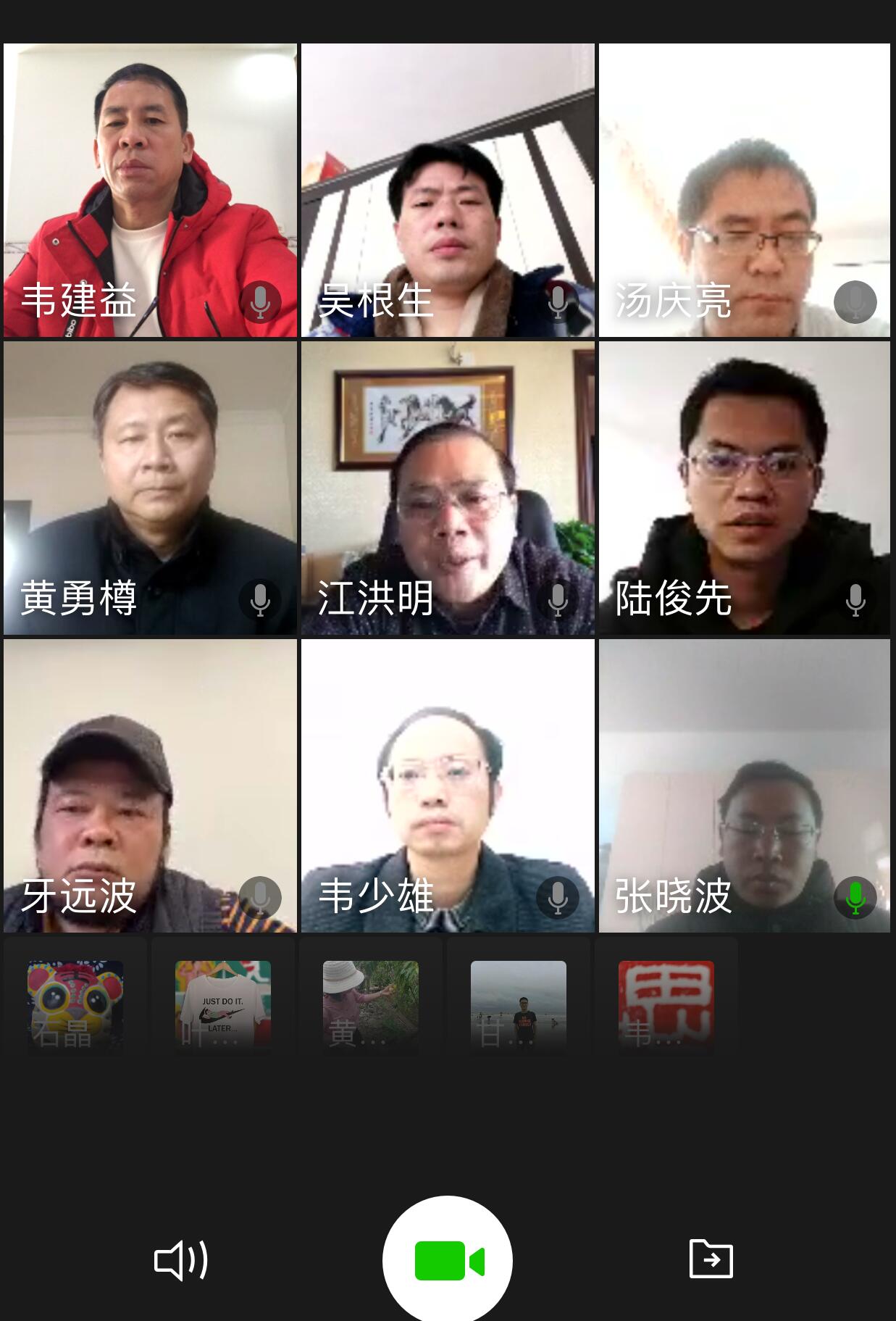Tap the audio speaker control
This screenshot has height=1321, width=896.
point(181,1261)
